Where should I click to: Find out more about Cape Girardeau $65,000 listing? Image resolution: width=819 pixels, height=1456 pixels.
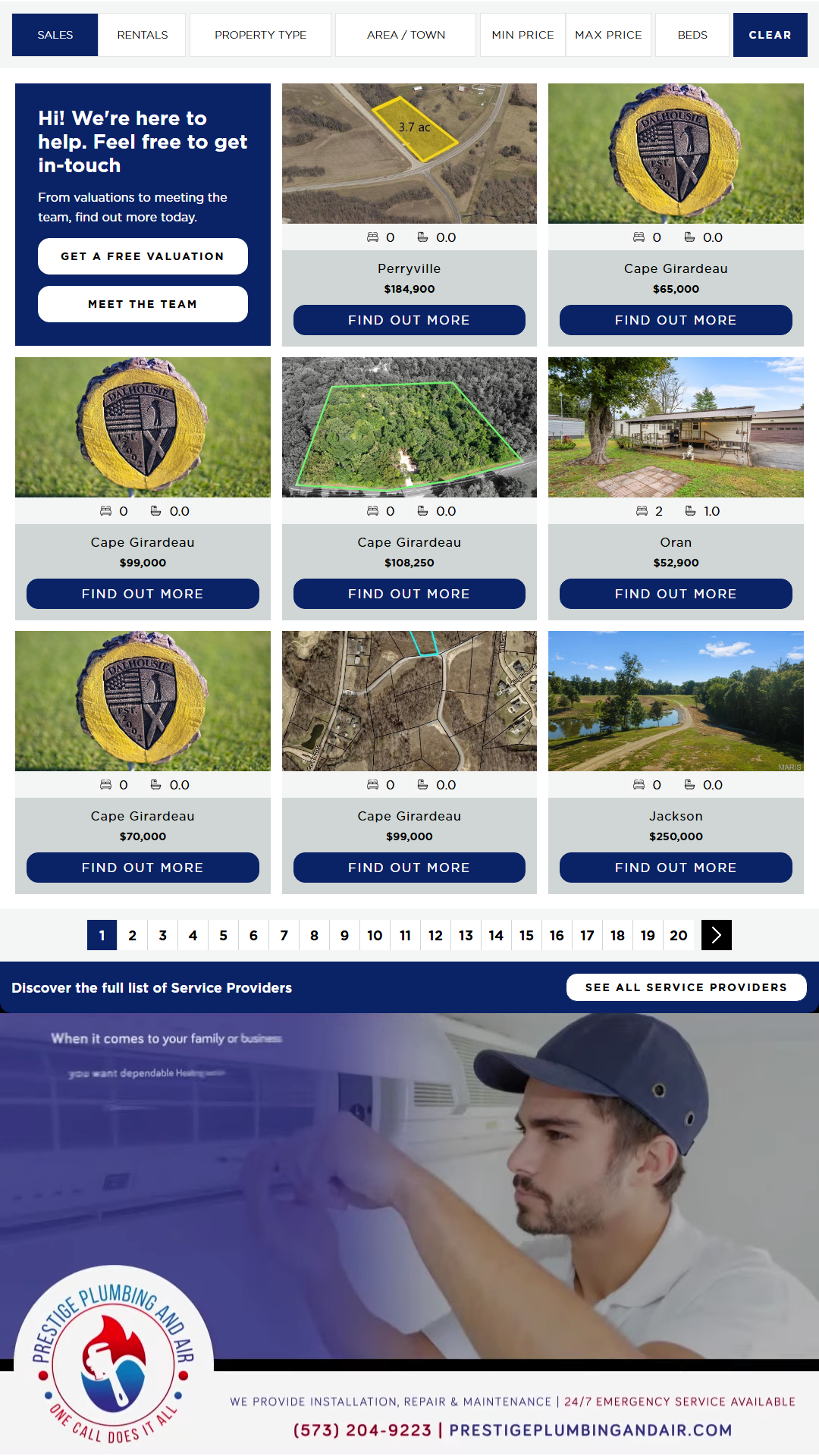676,320
